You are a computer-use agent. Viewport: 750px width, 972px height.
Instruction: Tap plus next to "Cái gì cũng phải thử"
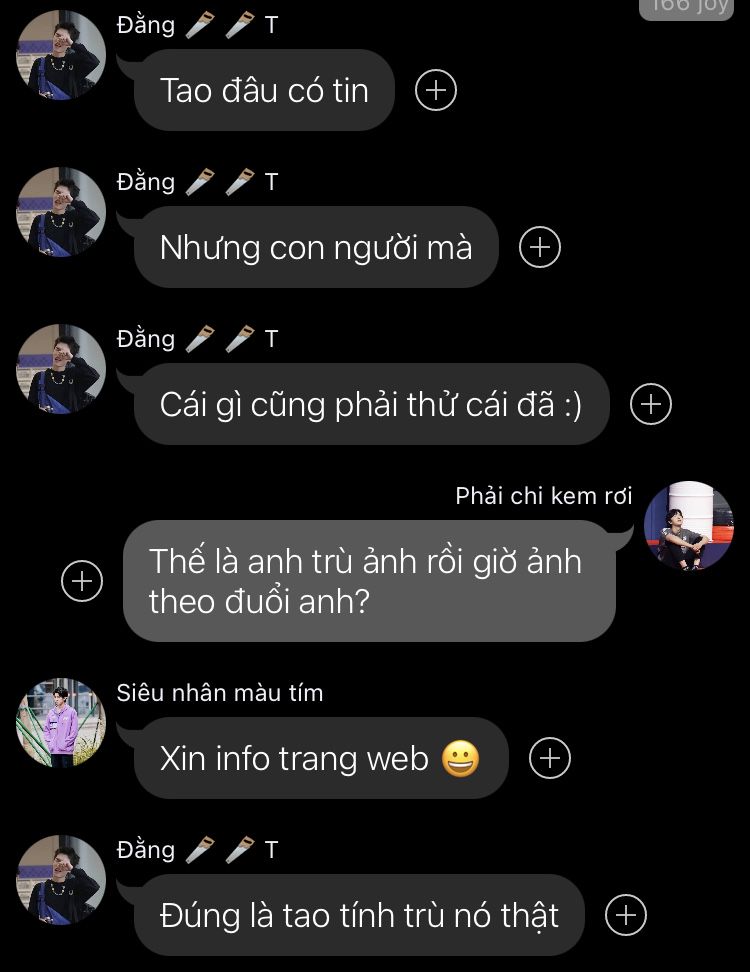pyautogui.click(x=651, y=404)
